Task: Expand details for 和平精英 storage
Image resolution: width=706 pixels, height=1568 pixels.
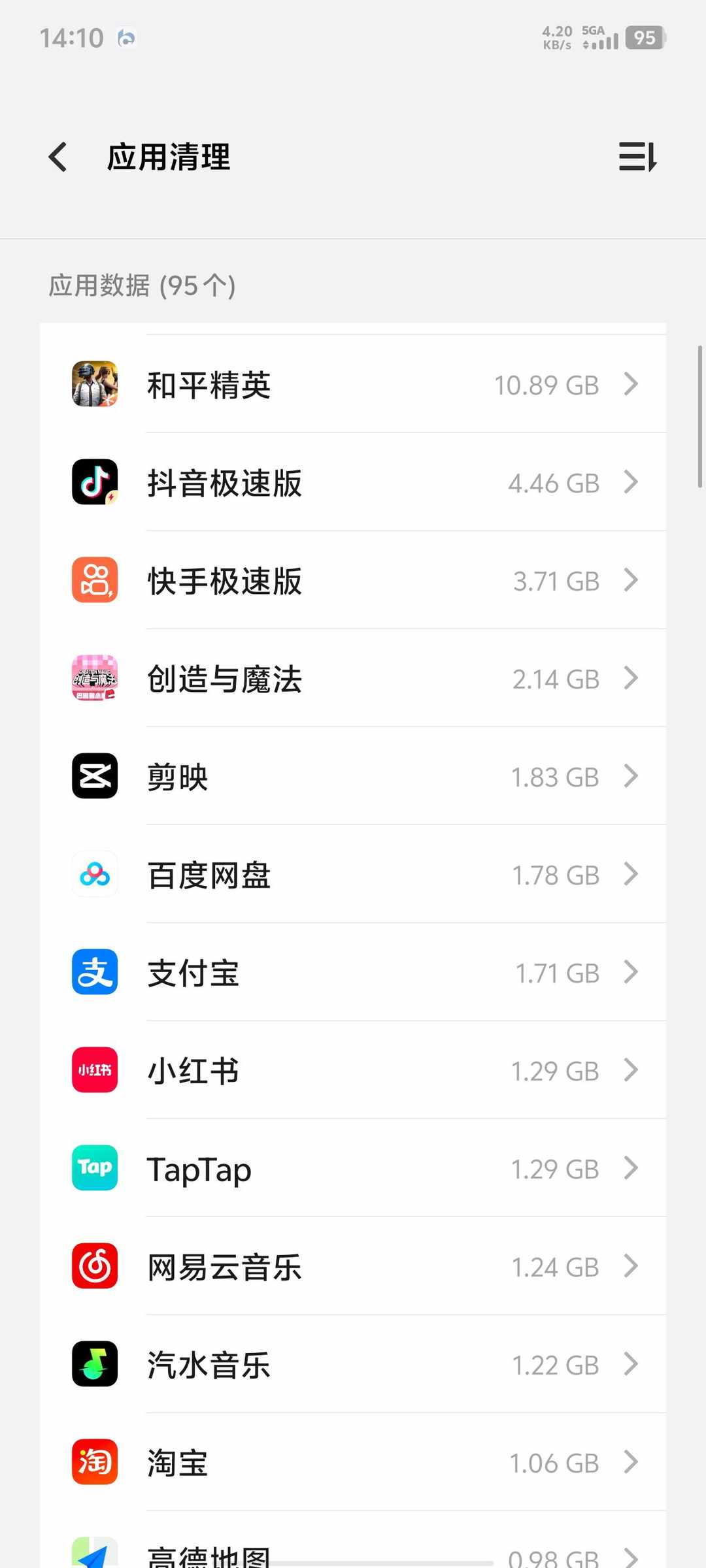Action: point(631,384)
